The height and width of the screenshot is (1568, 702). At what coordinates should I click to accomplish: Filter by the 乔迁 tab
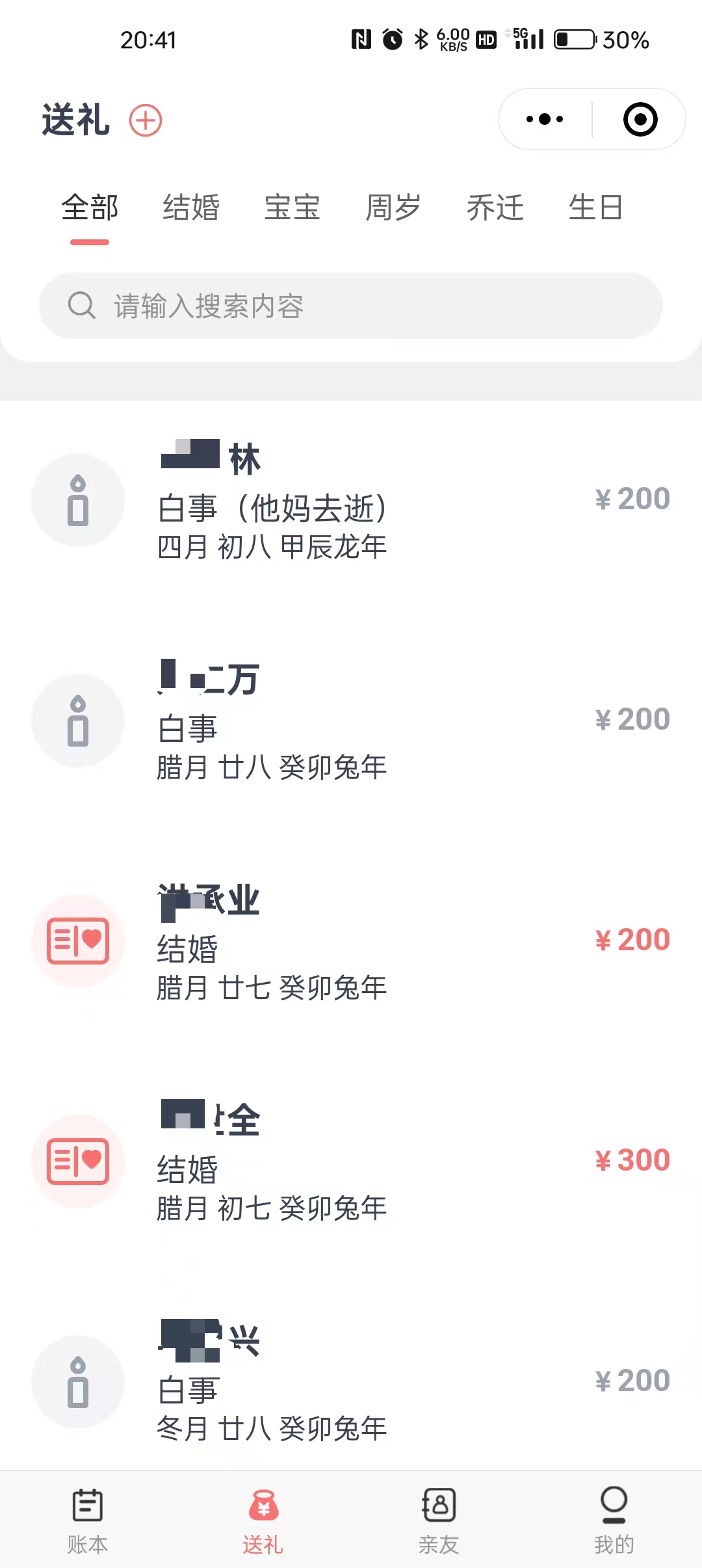(x=495, y=208)
